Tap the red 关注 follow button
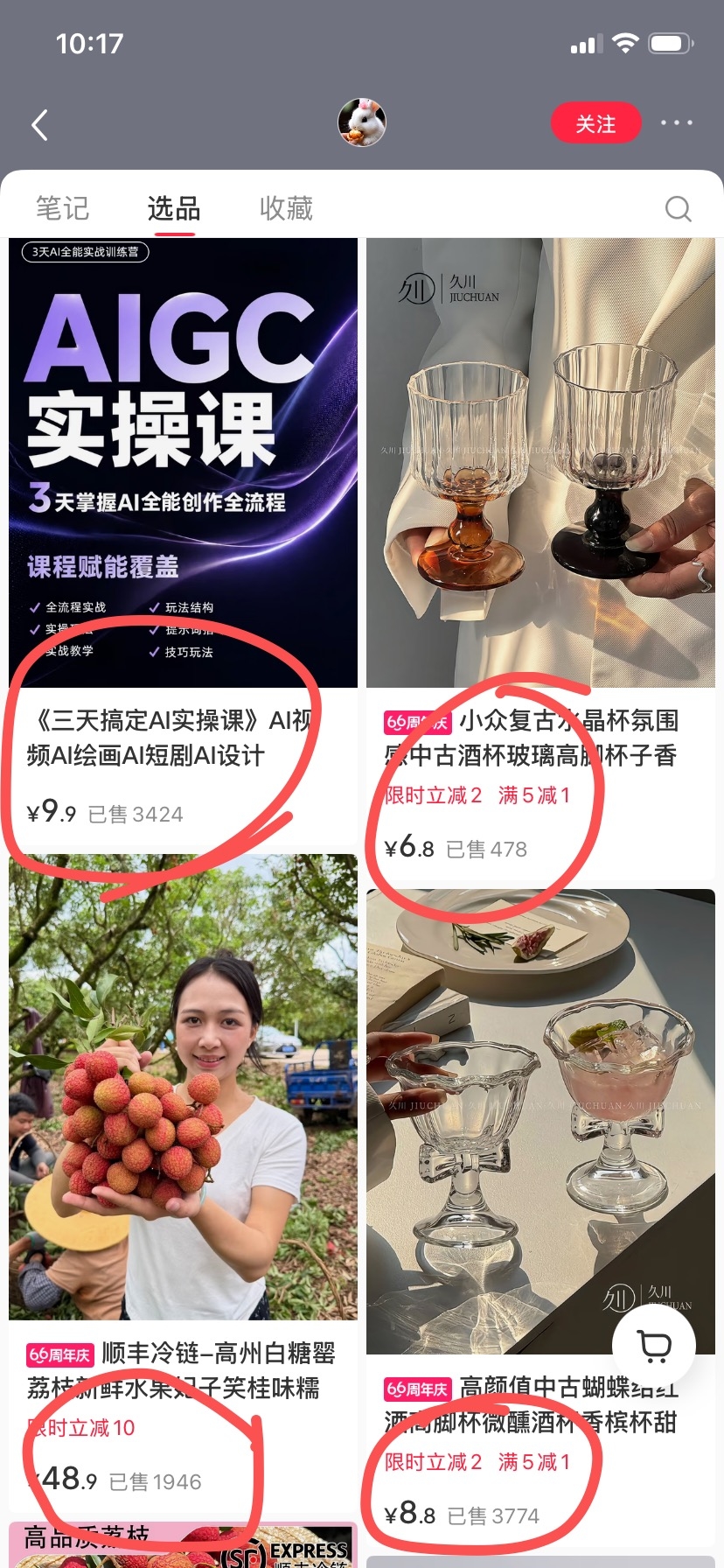Screen dimensions: 724x1568 (x=595, y=124)
